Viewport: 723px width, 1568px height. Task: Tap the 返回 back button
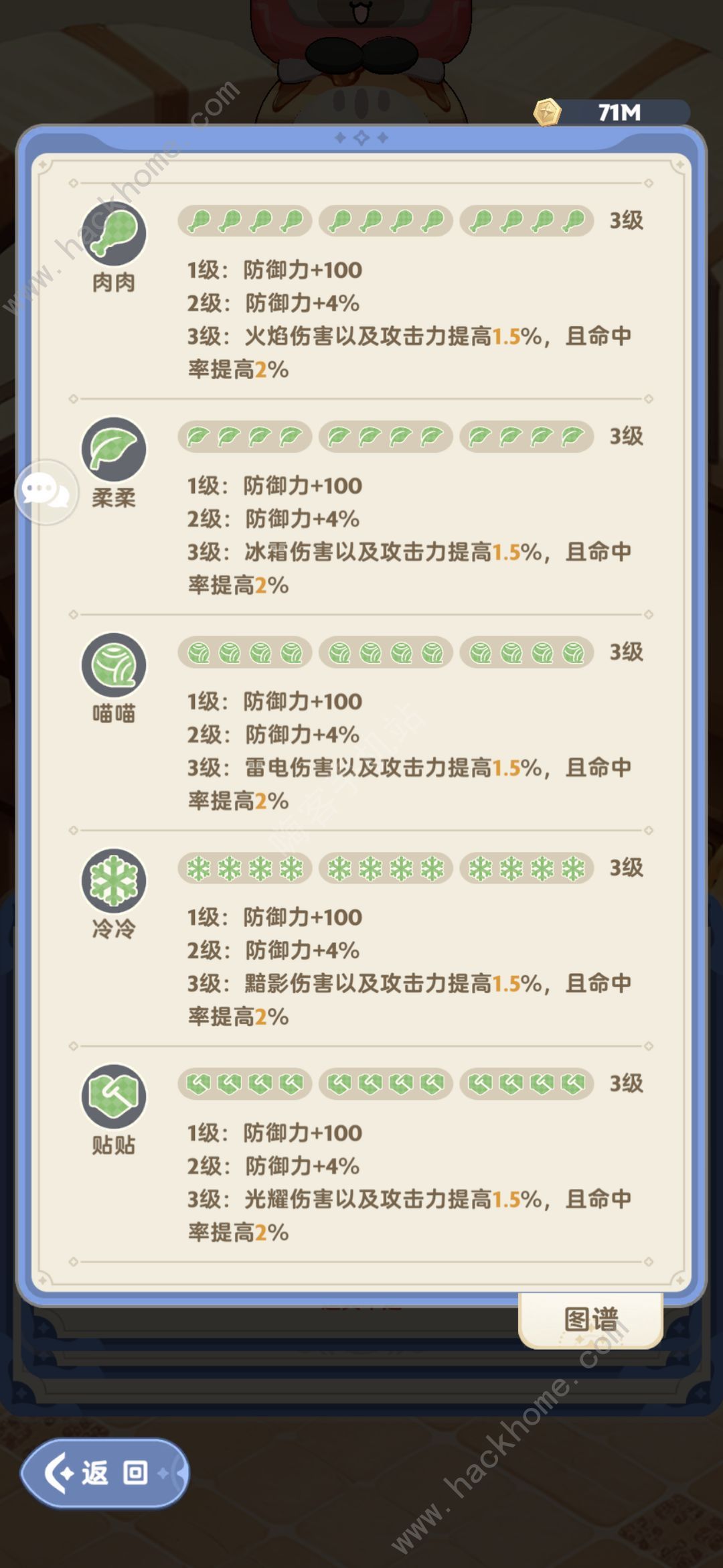[x=104, y=1474]
